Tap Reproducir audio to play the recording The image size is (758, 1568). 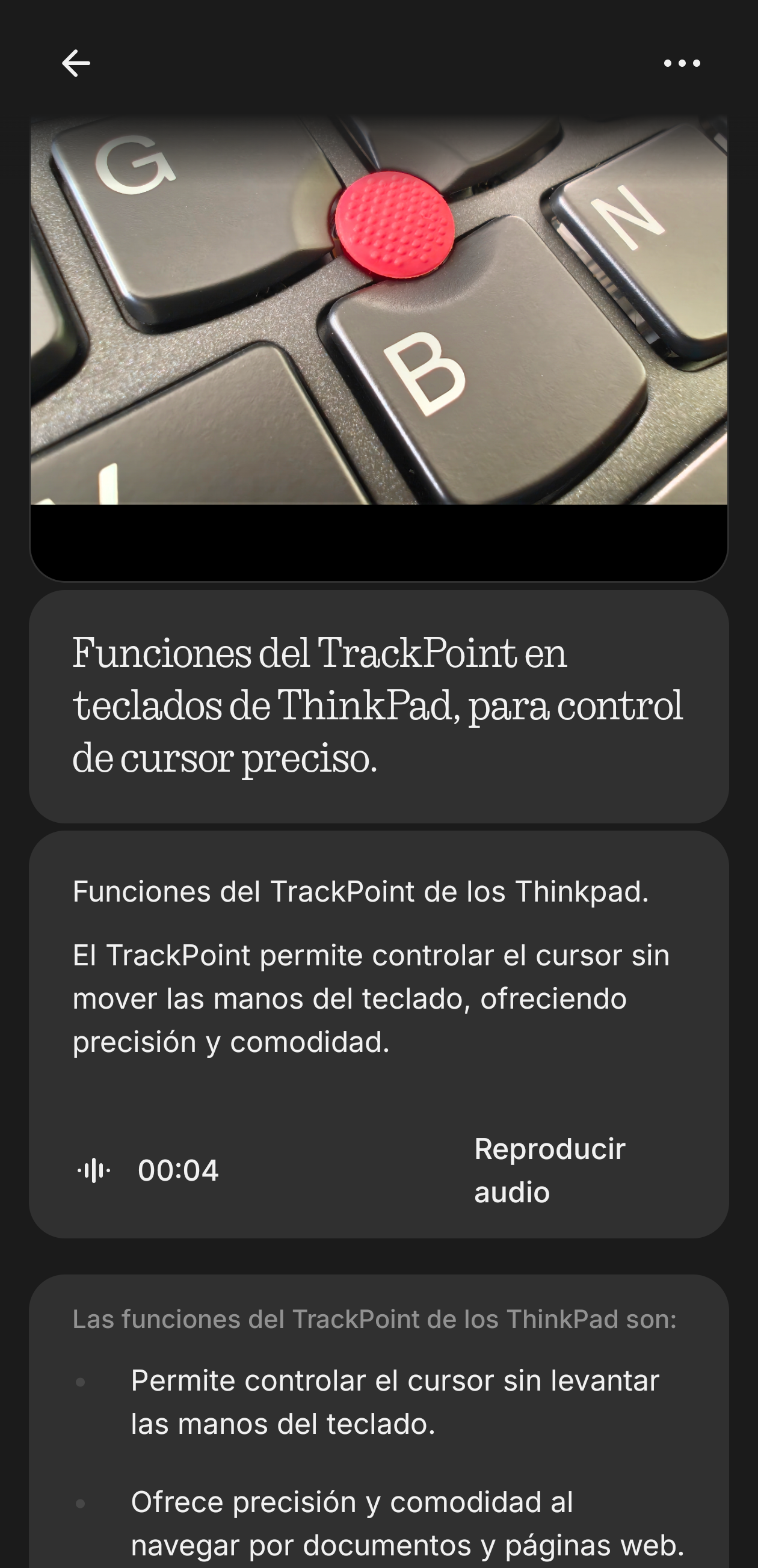(x=549, y=1170)
